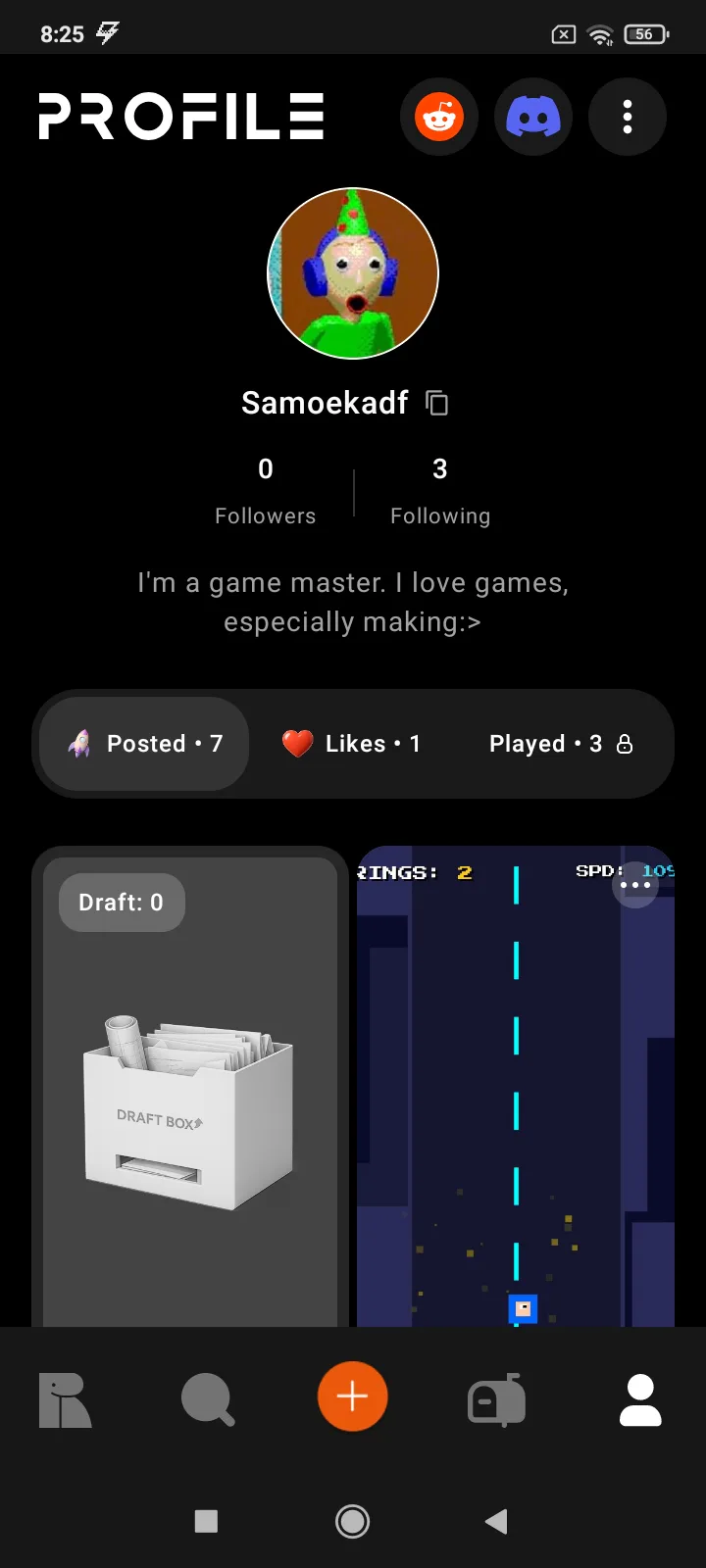View the Followers list
This screenshot has height=1568, width=706.
coord(266,491)
